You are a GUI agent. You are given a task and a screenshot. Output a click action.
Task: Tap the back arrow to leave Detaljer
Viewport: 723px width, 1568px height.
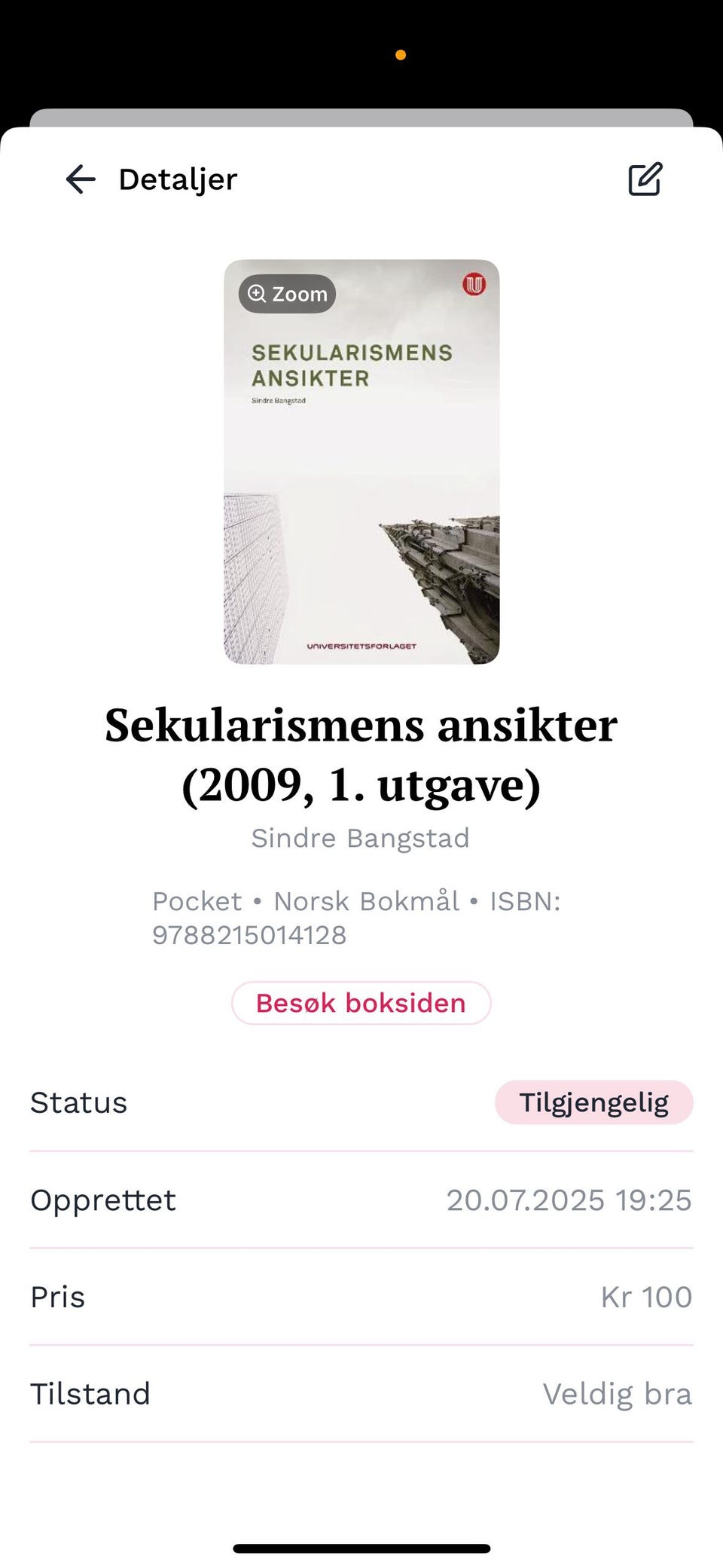point(80,179)
